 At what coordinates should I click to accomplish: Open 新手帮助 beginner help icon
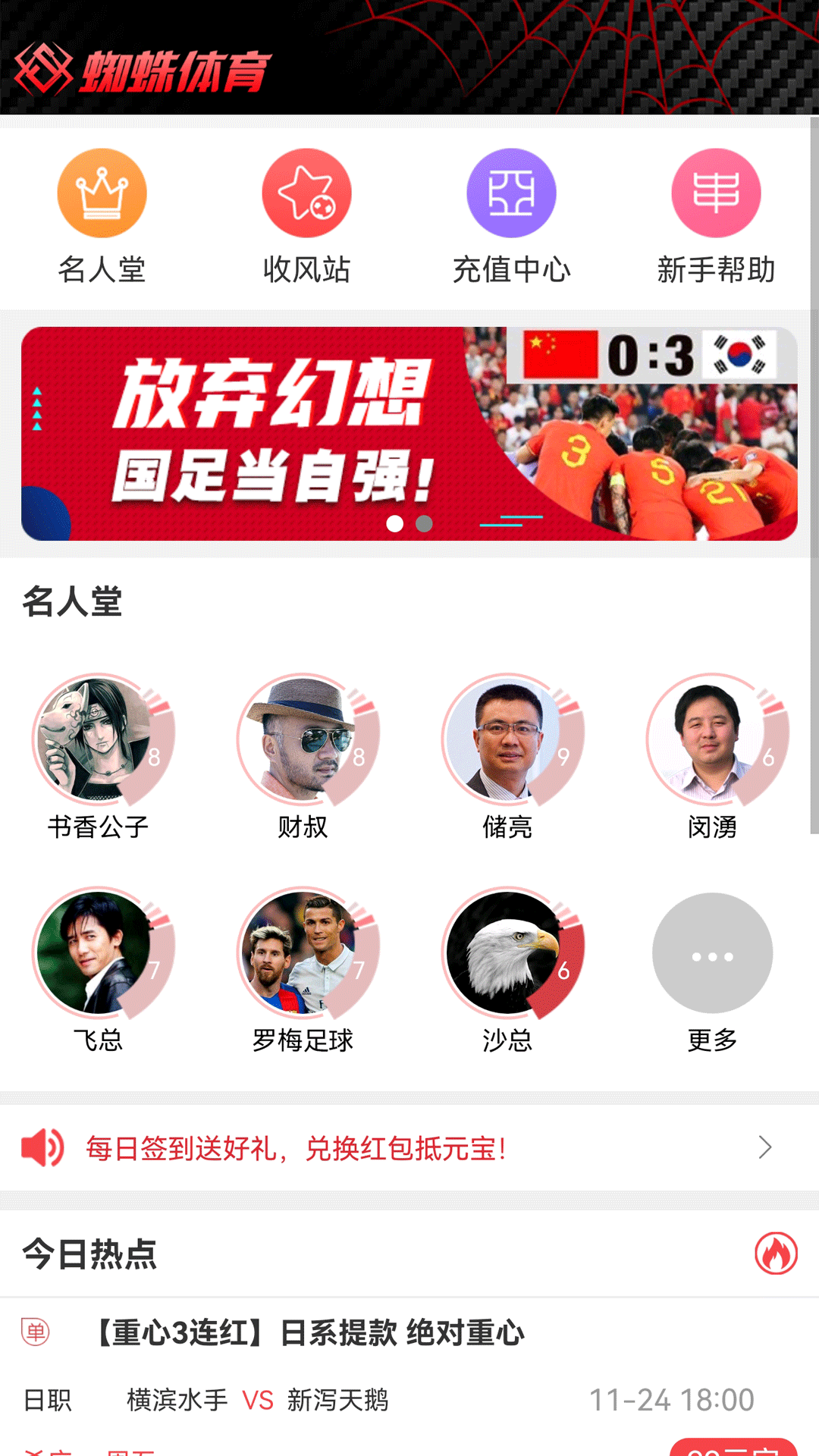click(x=716, y=192)
